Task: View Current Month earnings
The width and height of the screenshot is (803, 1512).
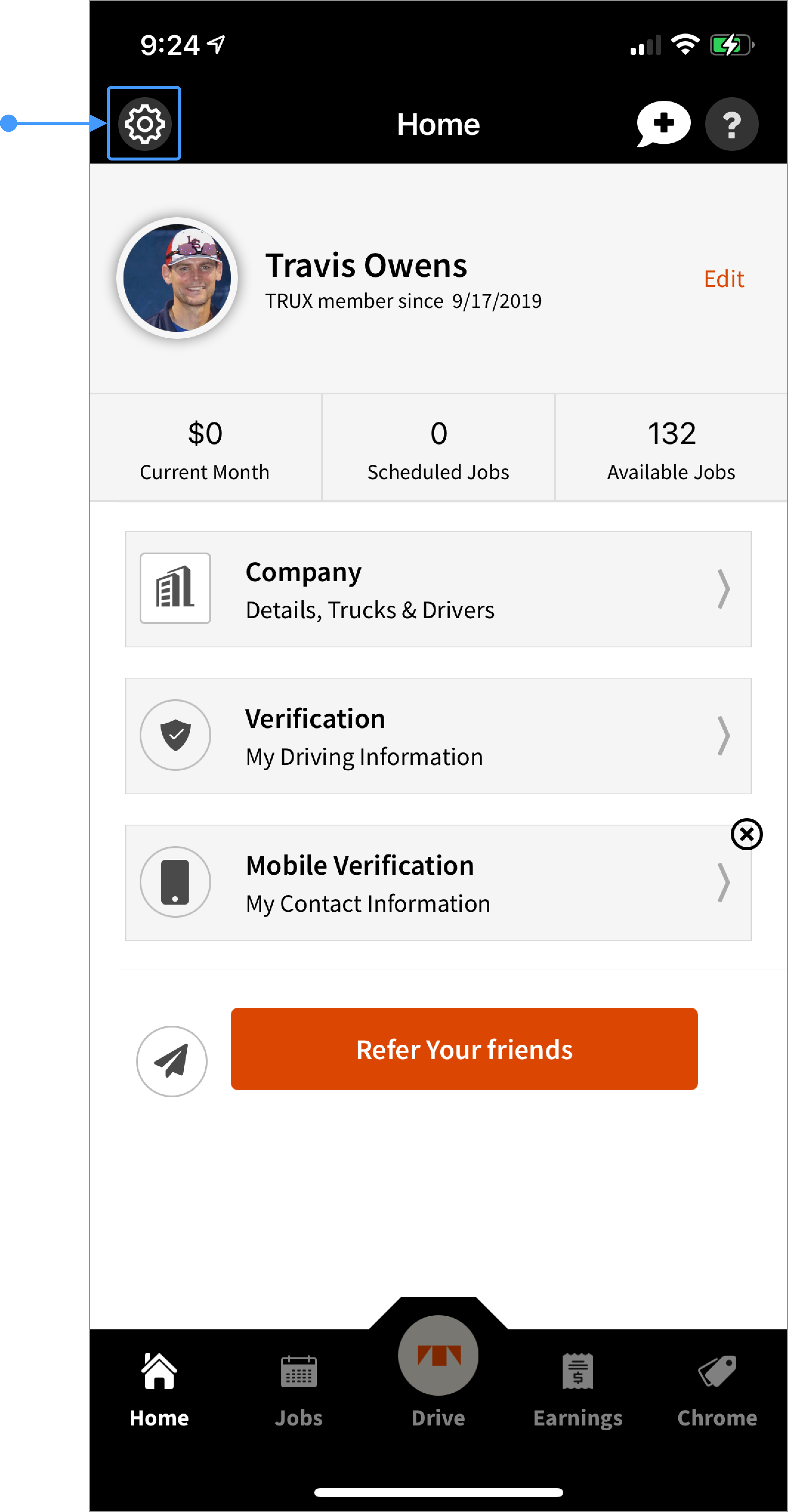Action: point(205,448)
